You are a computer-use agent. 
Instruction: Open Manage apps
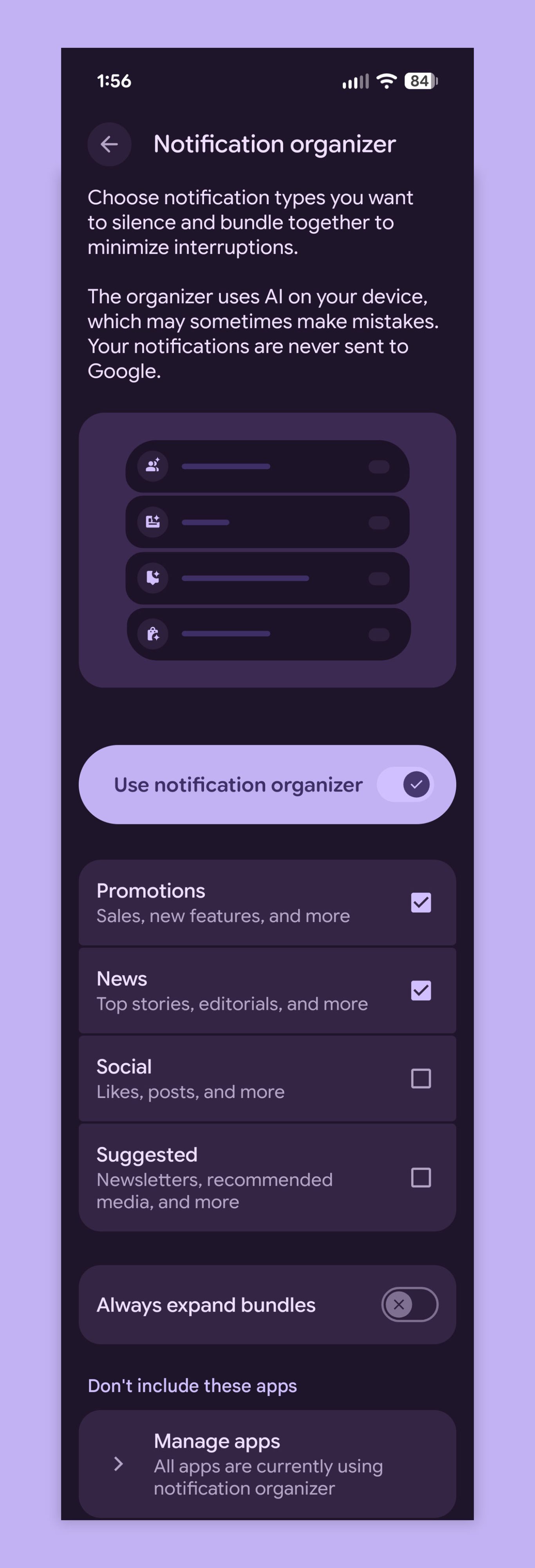267,1464
